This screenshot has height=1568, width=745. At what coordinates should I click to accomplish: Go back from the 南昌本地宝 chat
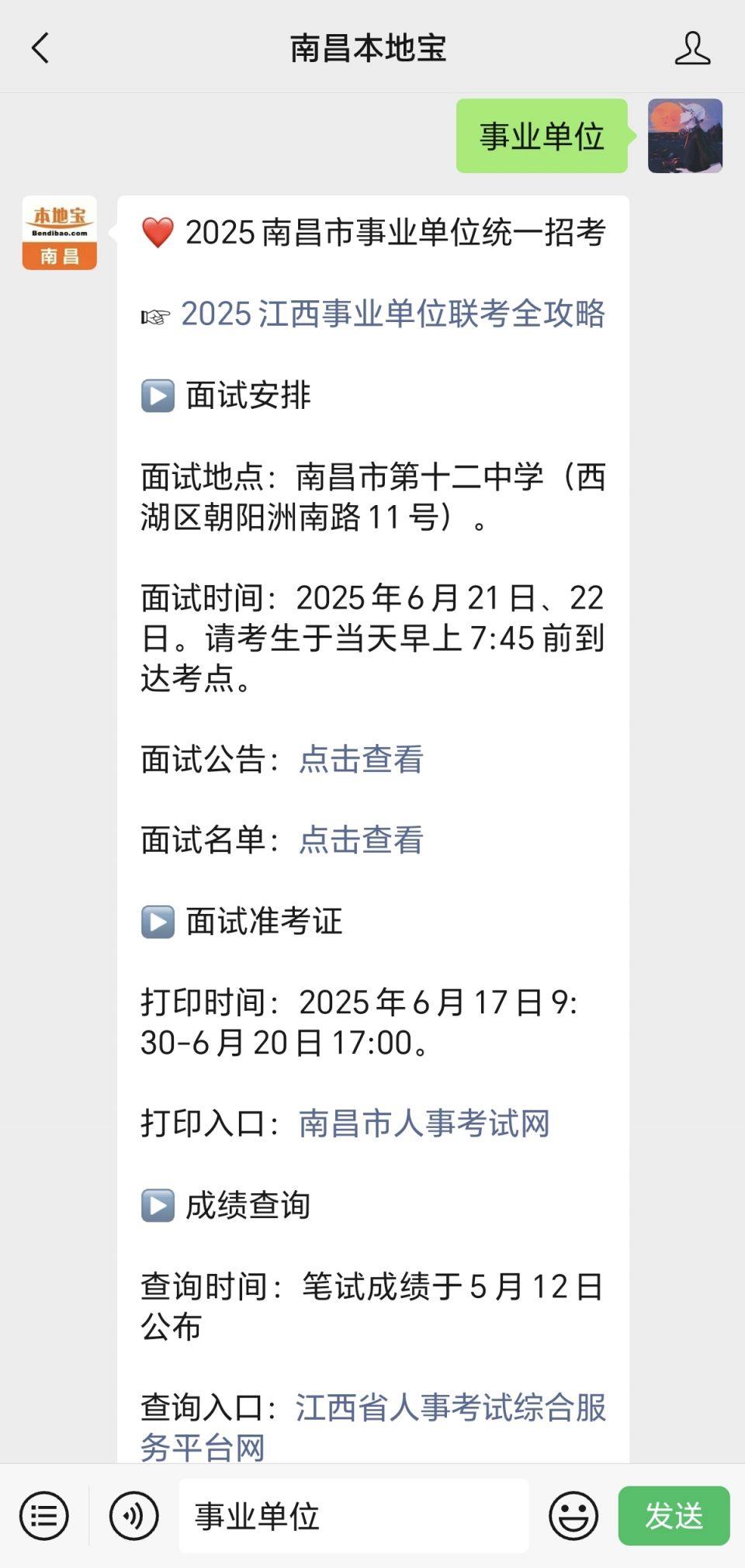[40, 48]
